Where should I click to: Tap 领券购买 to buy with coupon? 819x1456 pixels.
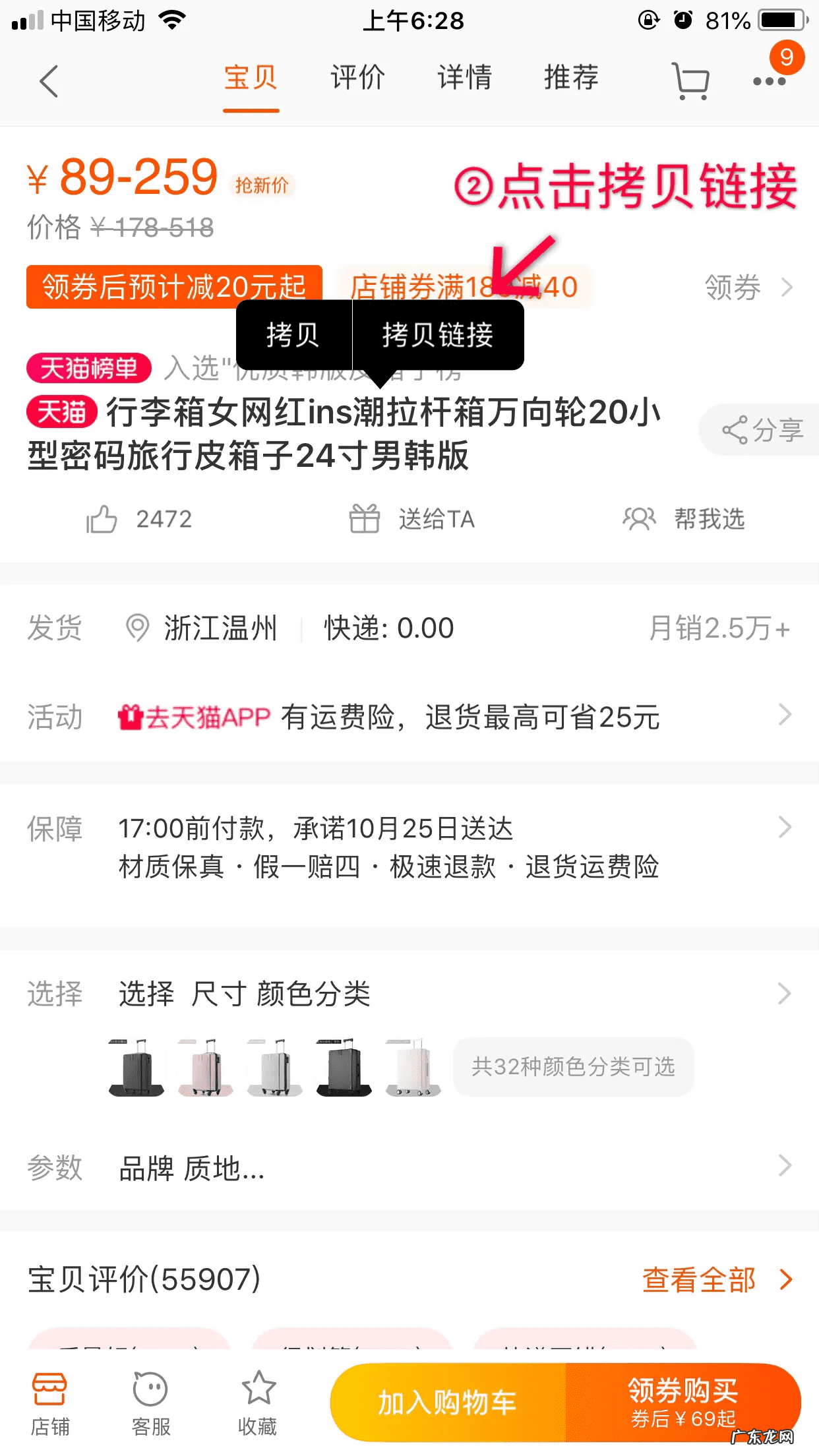coord(683,1403)
